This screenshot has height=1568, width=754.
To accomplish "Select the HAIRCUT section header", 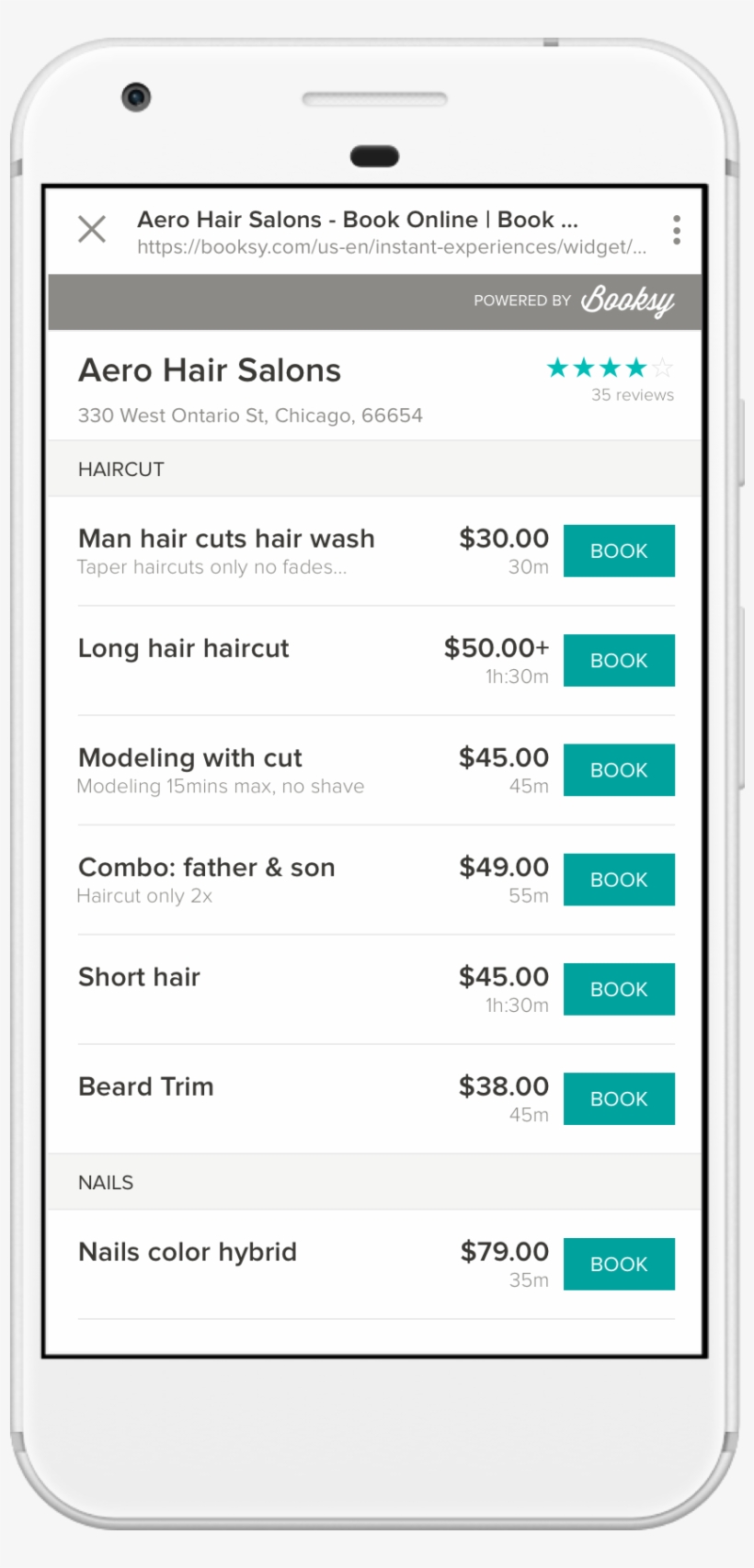I will 120,469.
